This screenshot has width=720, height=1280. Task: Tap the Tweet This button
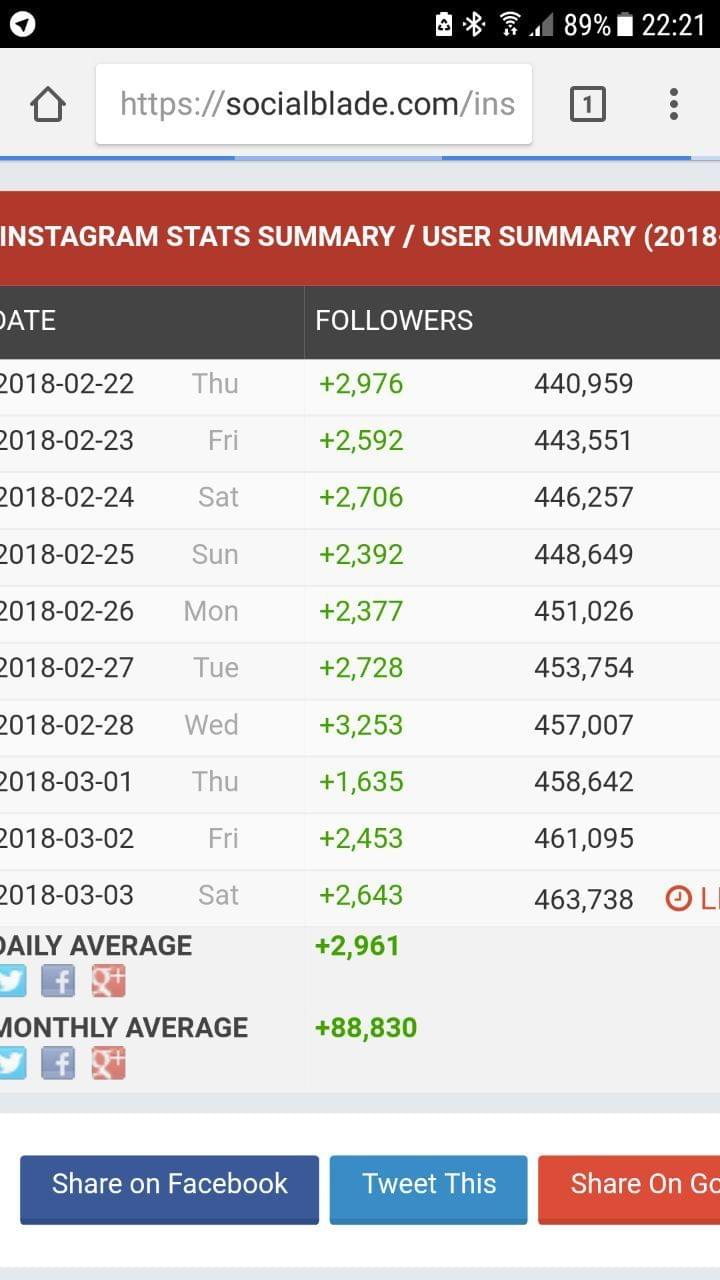[x=428, y=1190]
